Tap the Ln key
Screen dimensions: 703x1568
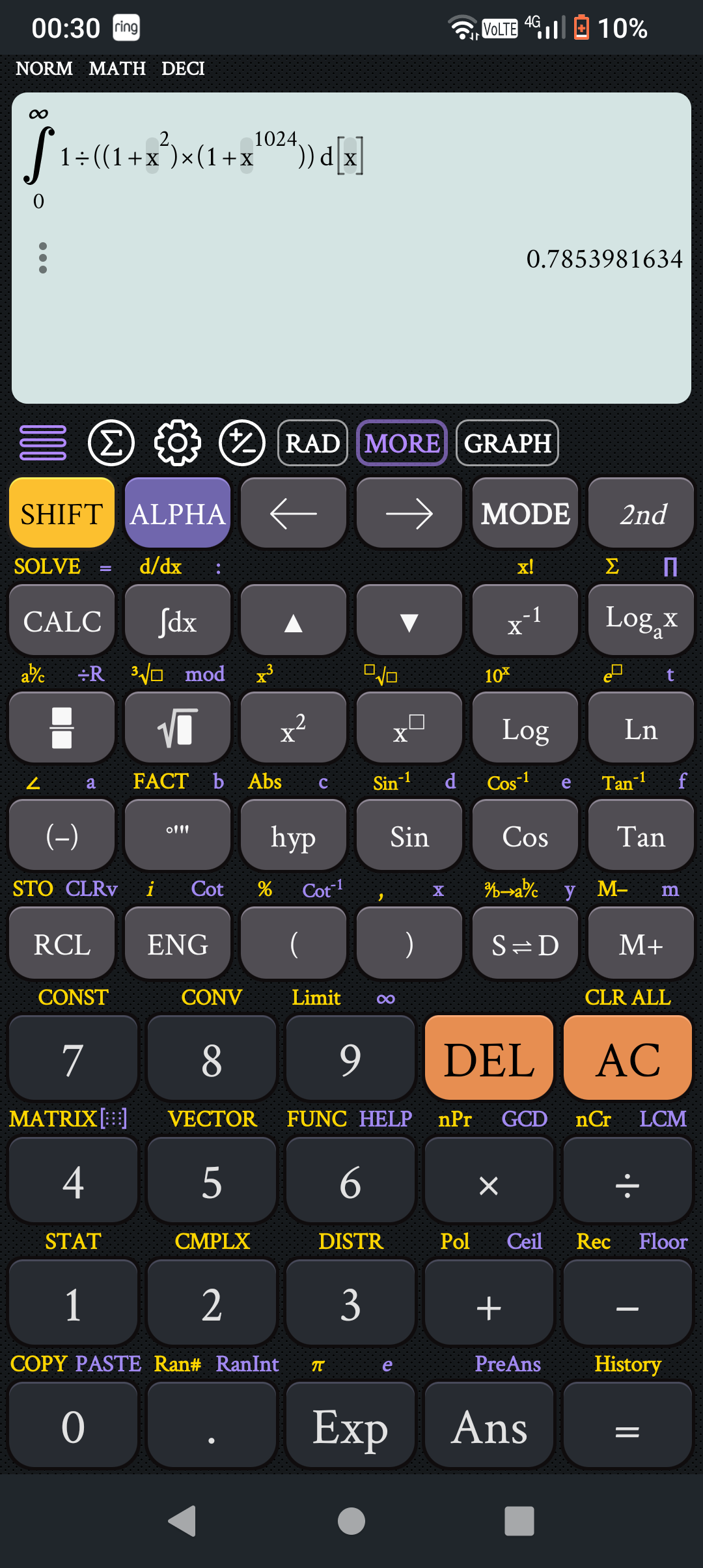click(641, 729)
